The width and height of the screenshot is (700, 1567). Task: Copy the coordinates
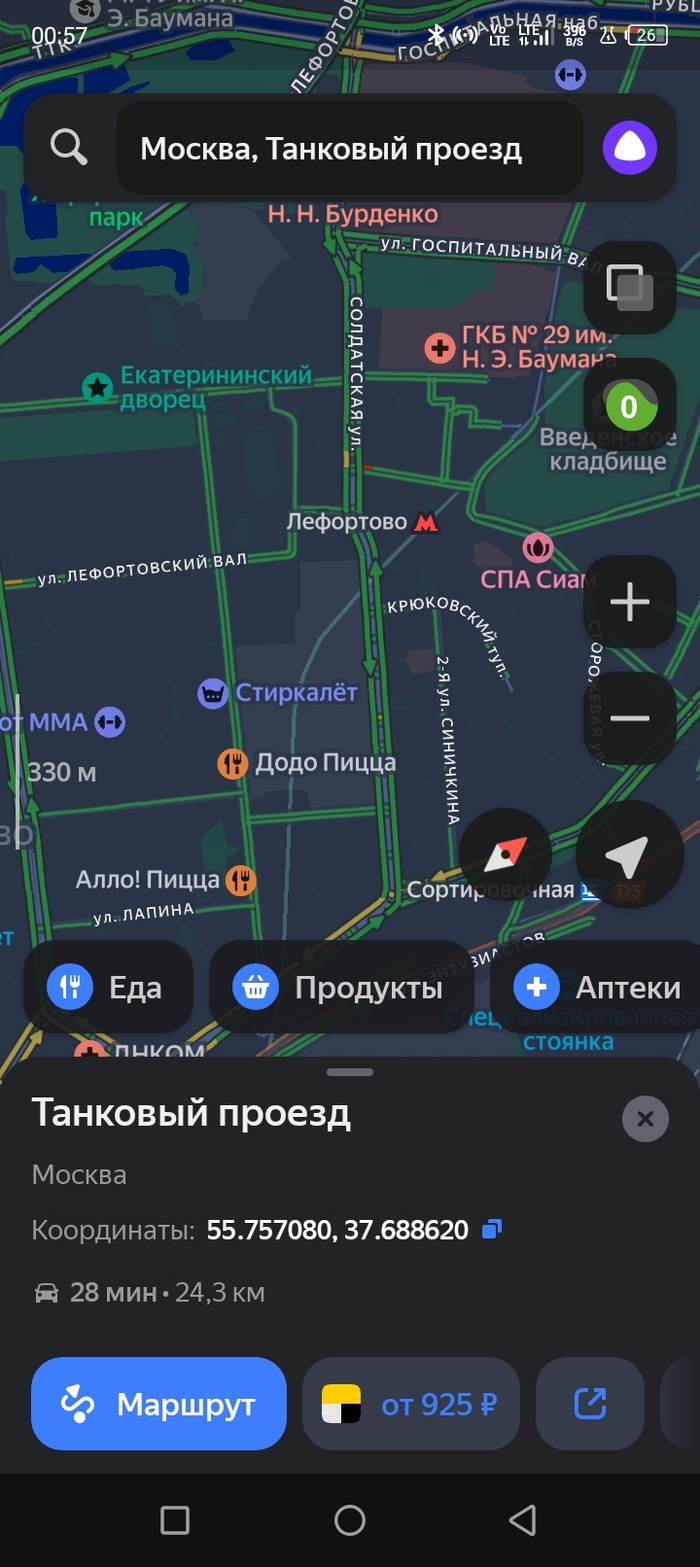(491, 1229)
